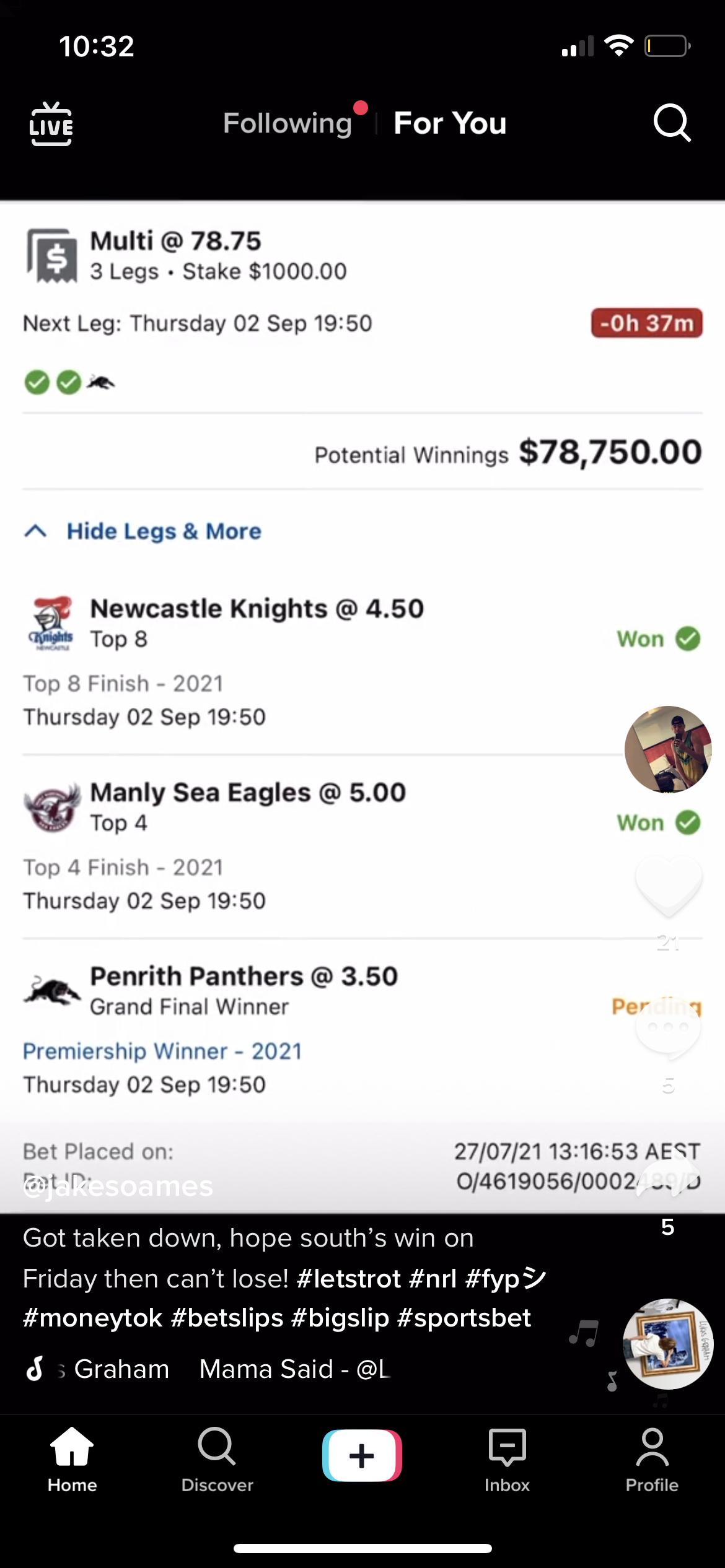Create a new video with plus button
The height and width of the screenshot is (1568, 725).
tap(362, 1455)
